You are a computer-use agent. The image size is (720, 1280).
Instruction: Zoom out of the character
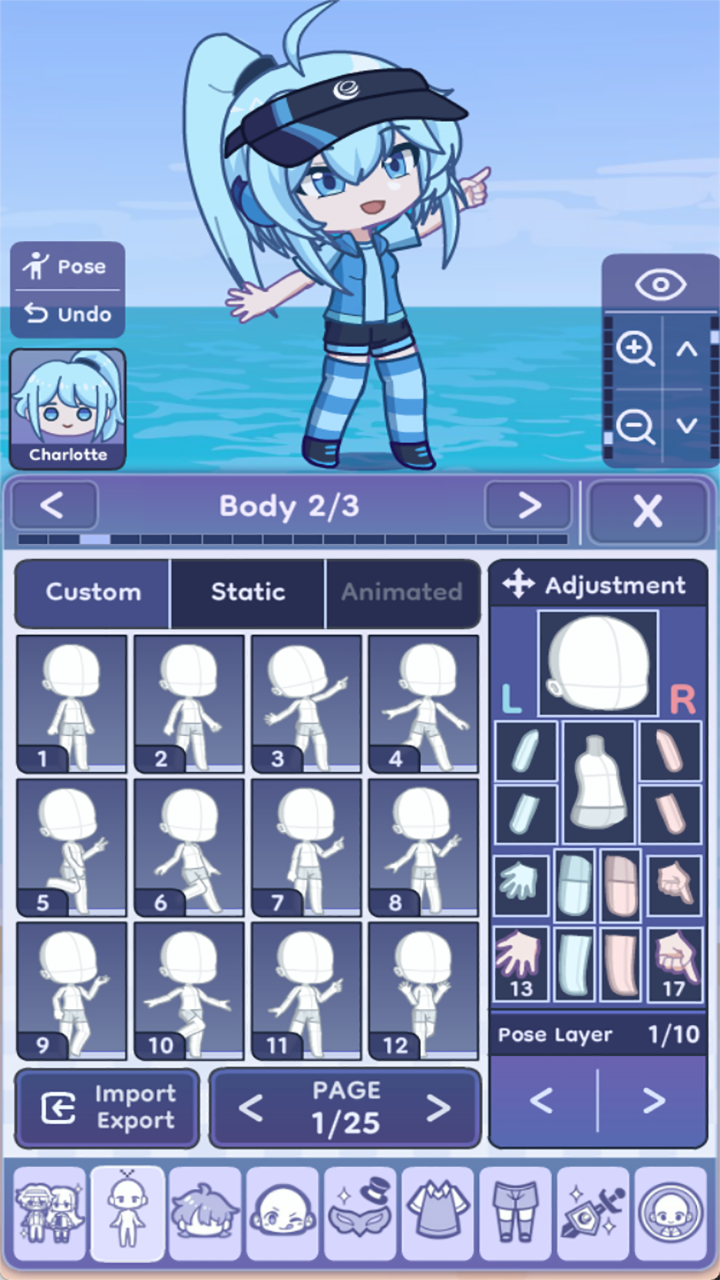636,426
